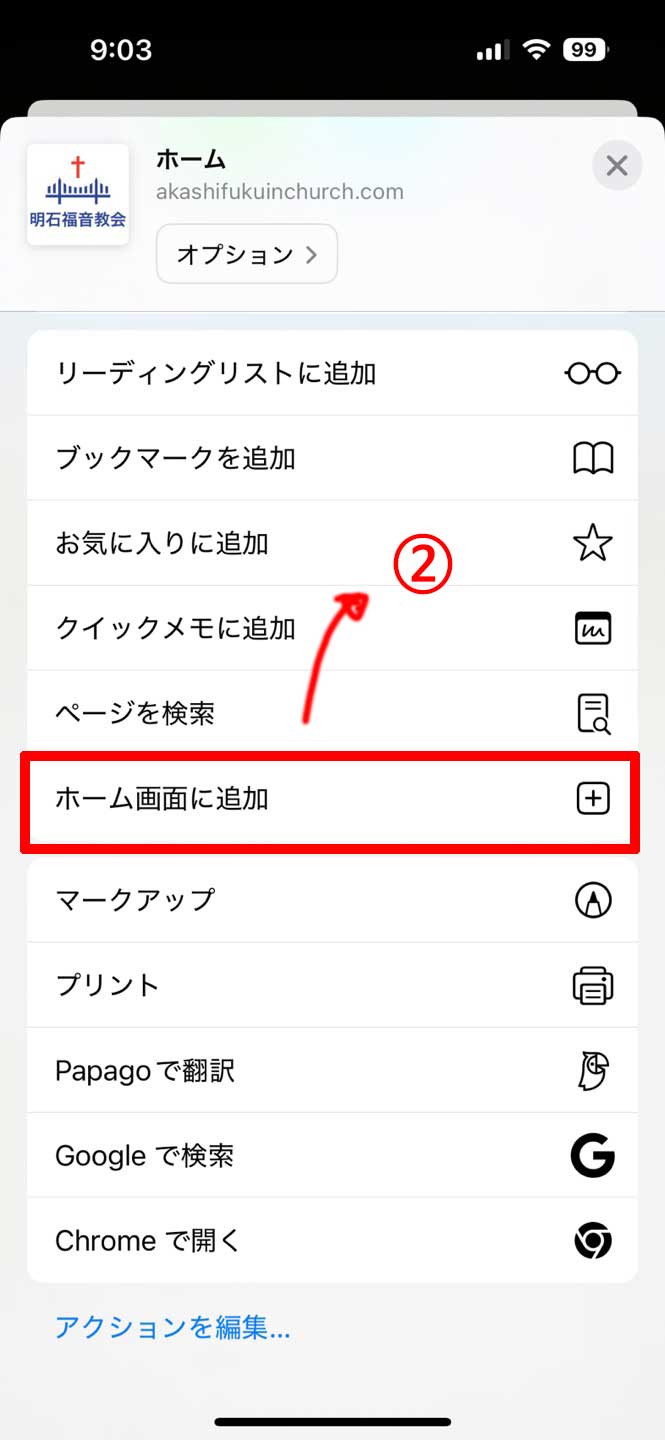
Task: Tap the アクションを編集... link
Action: pyautogui.click(x=172, y=1328)
